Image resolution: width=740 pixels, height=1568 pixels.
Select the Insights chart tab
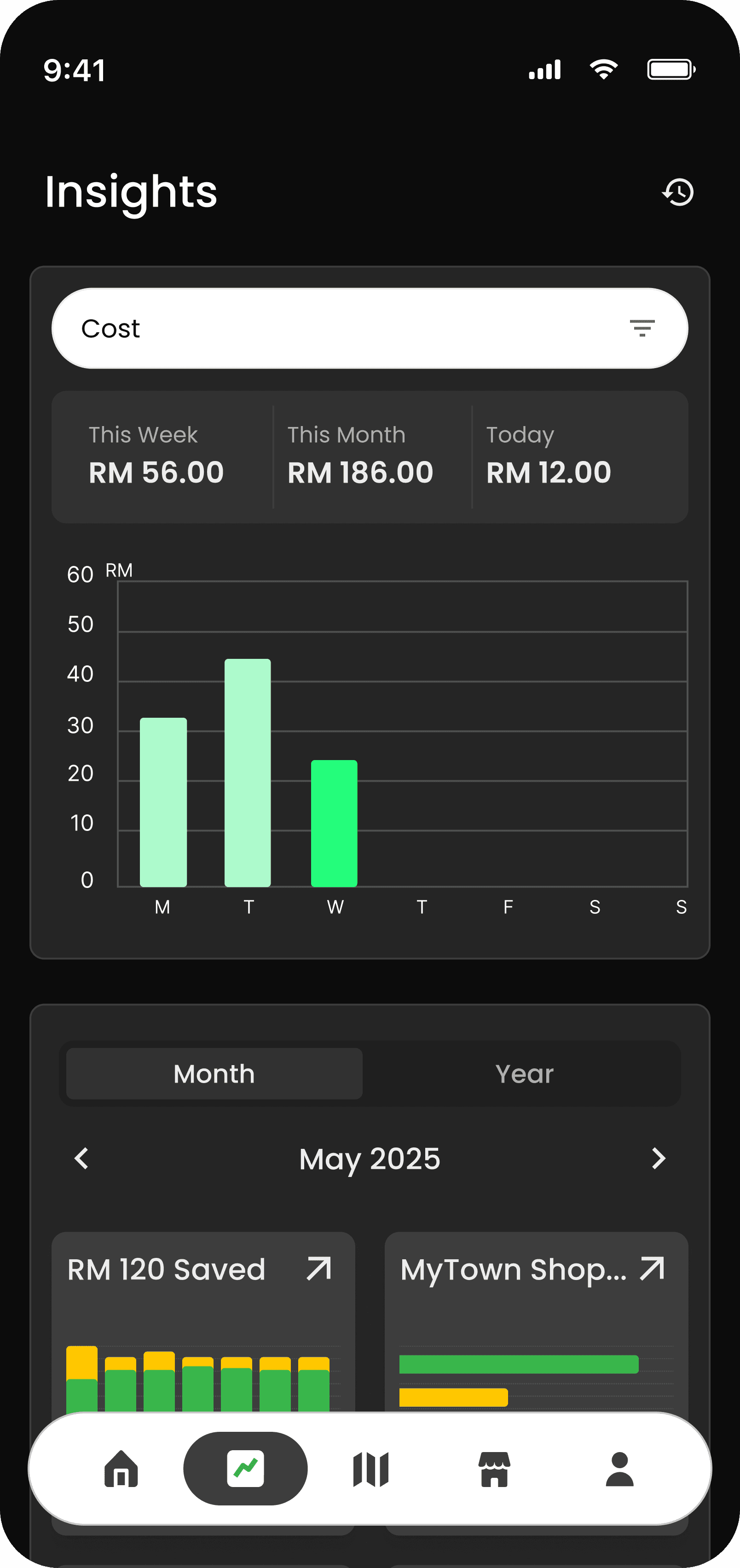245,1469
